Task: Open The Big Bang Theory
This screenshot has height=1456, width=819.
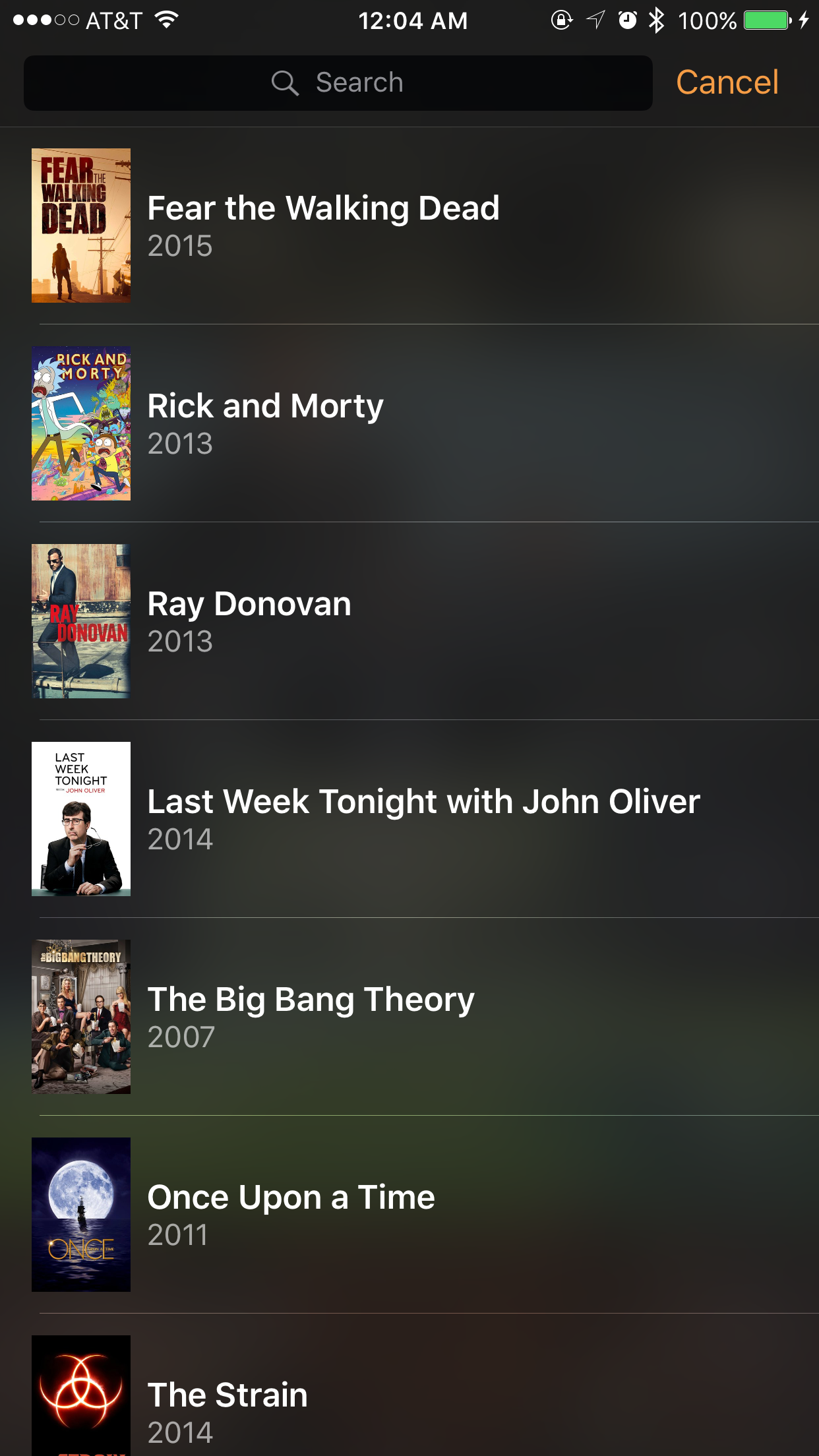Action: (310, 1017)
